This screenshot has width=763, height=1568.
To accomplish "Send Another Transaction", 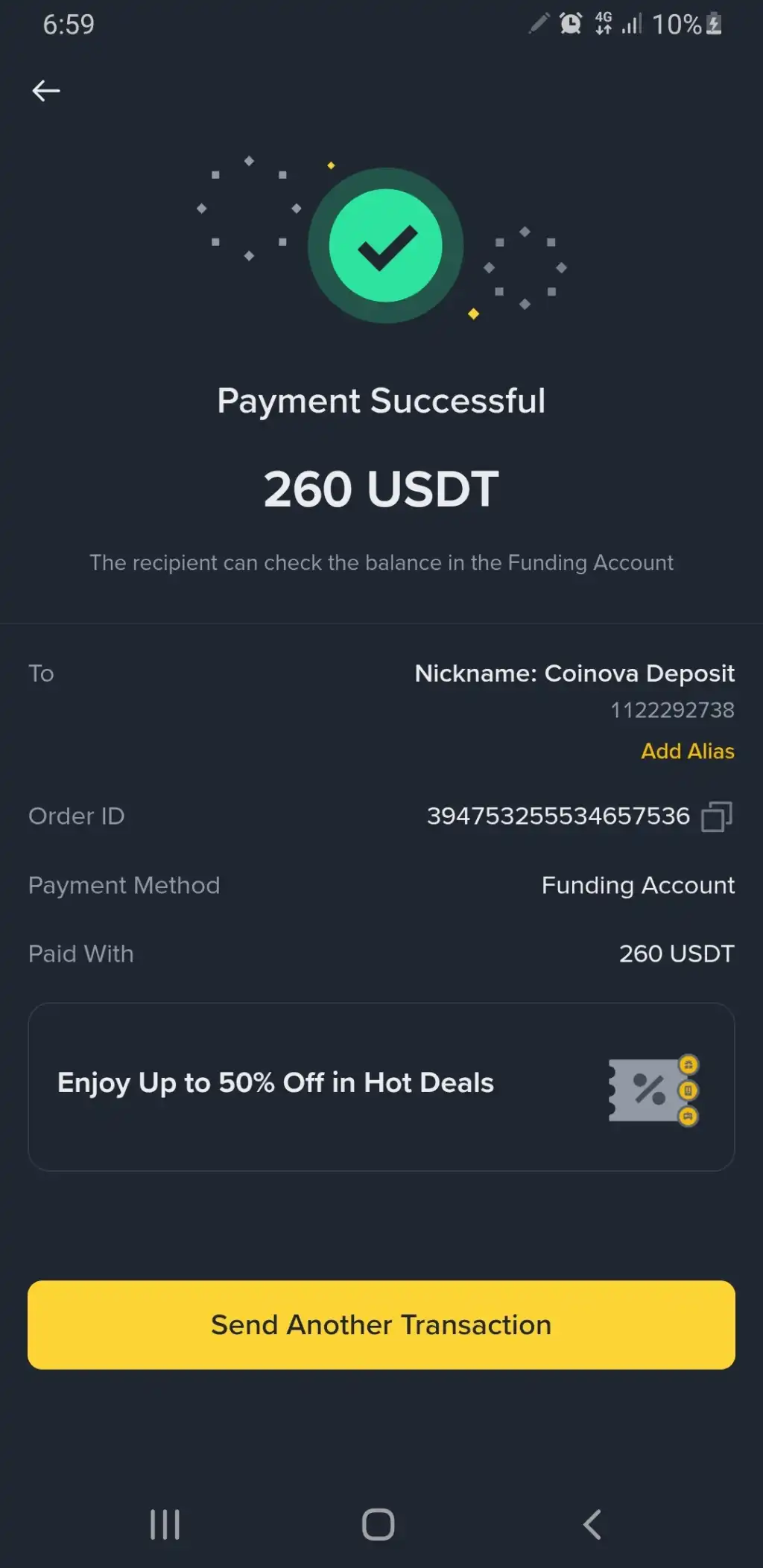I will [x=381, y=1324].
